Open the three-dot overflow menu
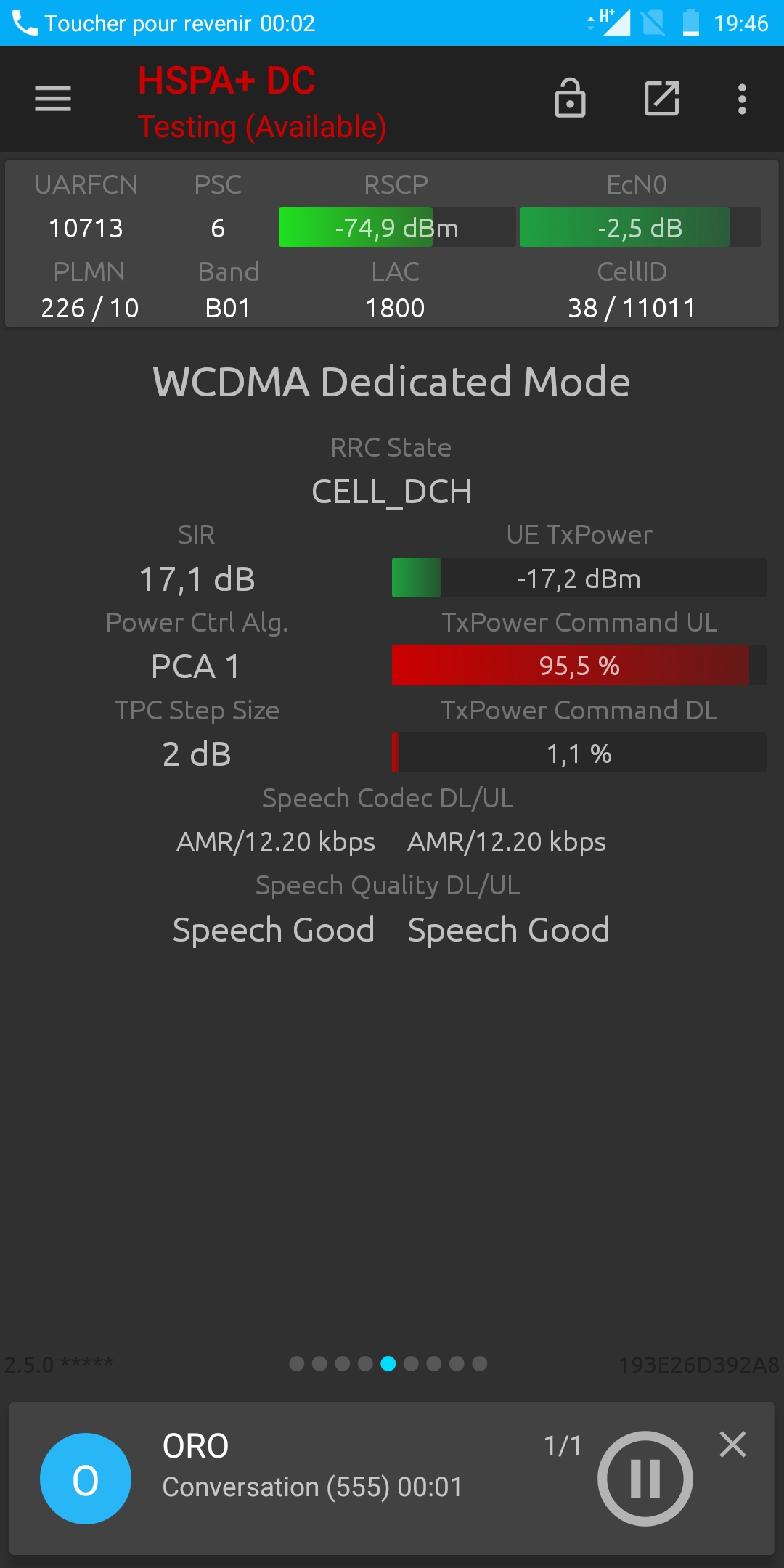The image size is (784, 1568). (x=742, y=99)
